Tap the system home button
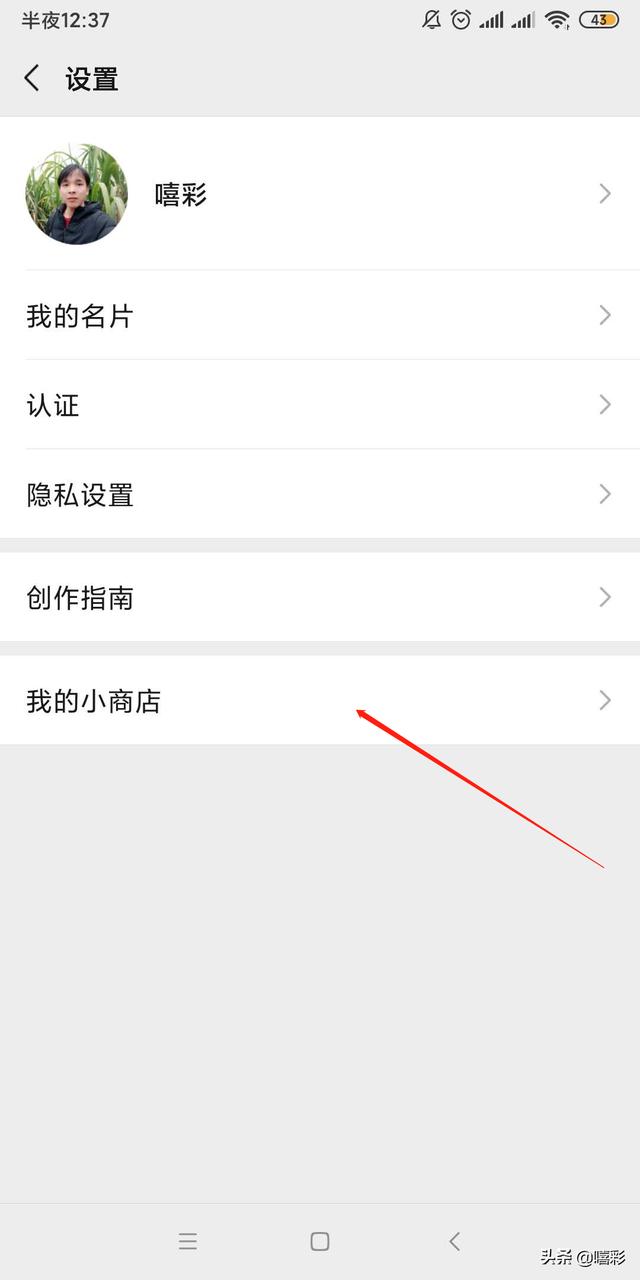 pos(320,1241)
